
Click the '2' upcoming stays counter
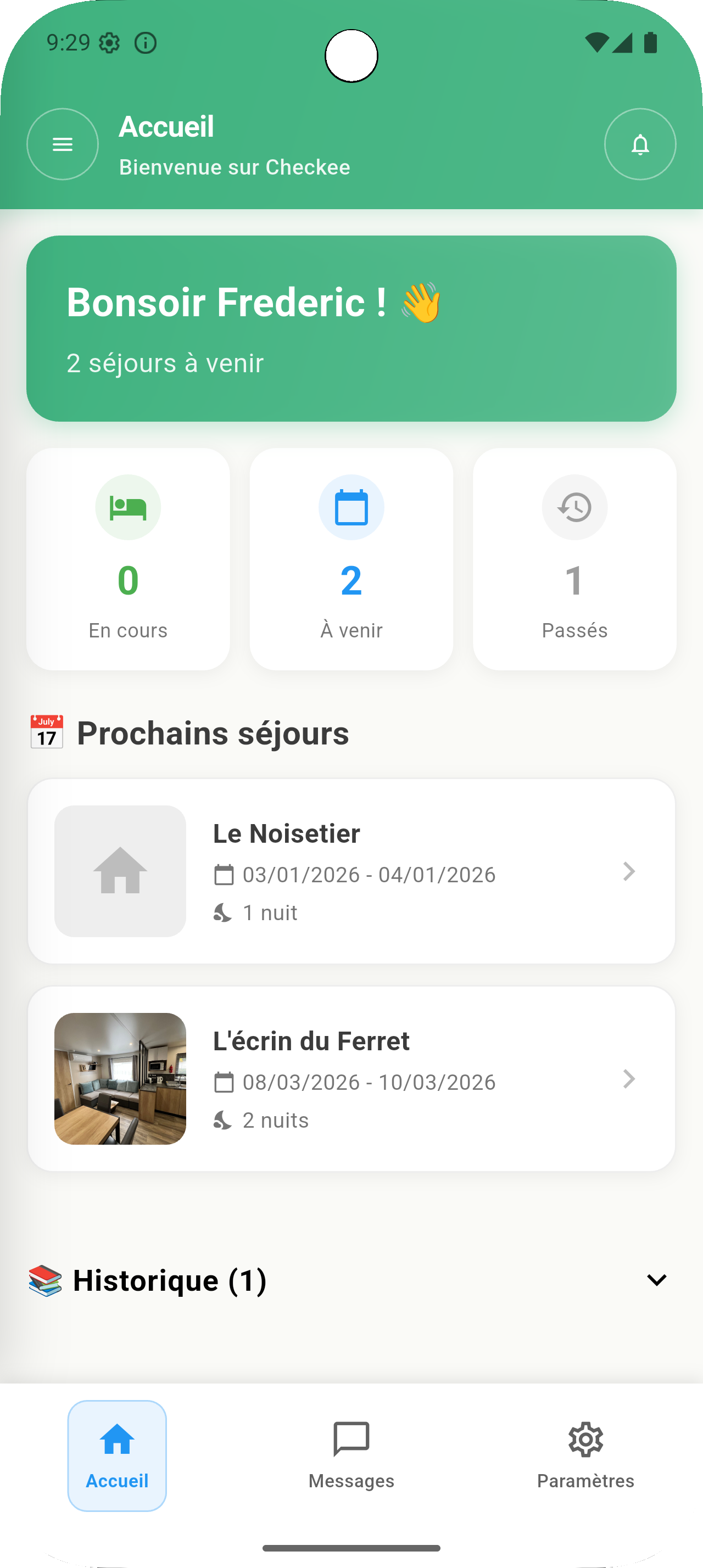(x=351, y=580)
